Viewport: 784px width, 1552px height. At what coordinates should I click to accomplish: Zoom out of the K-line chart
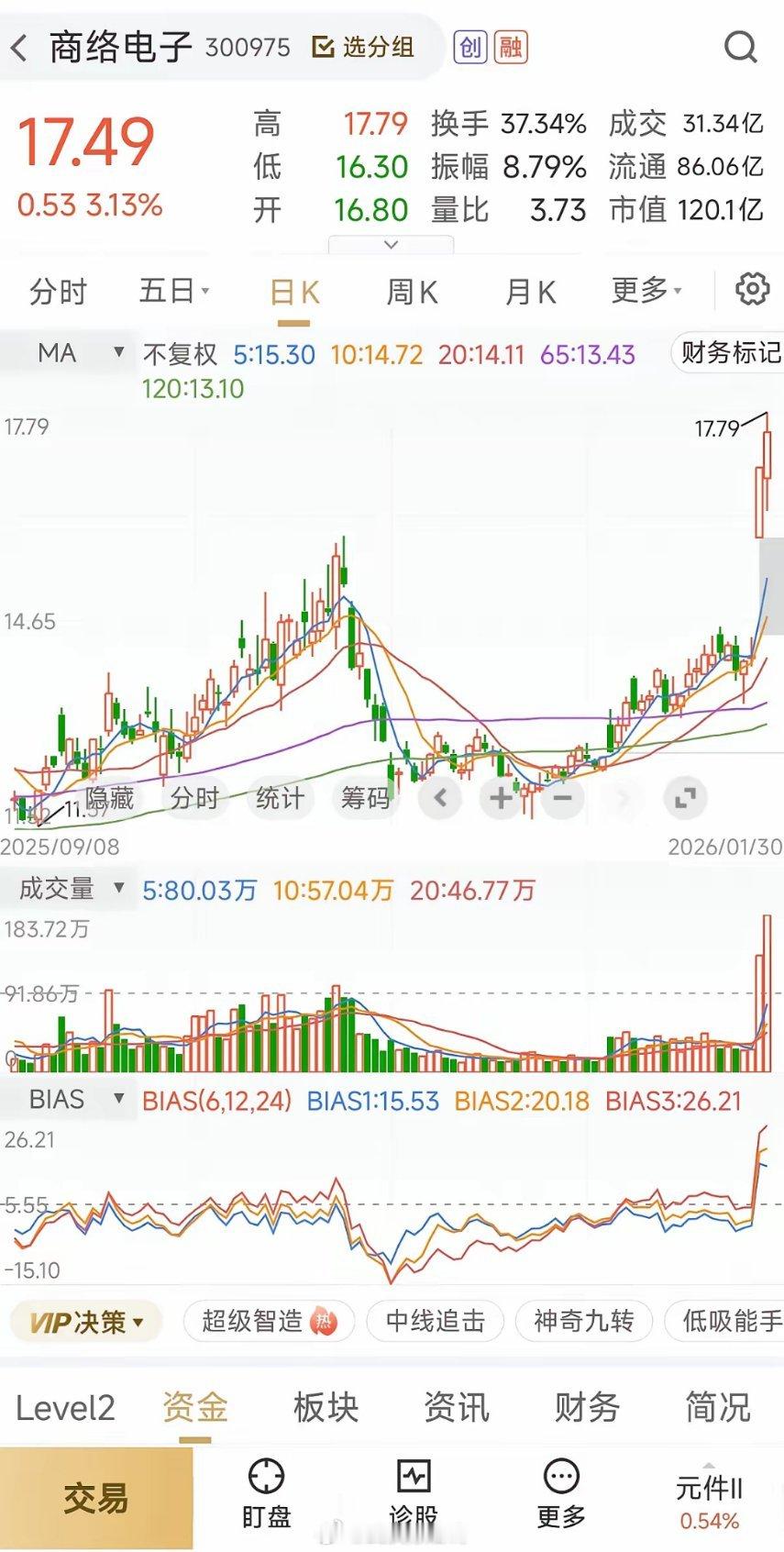[x=562, y=798]
